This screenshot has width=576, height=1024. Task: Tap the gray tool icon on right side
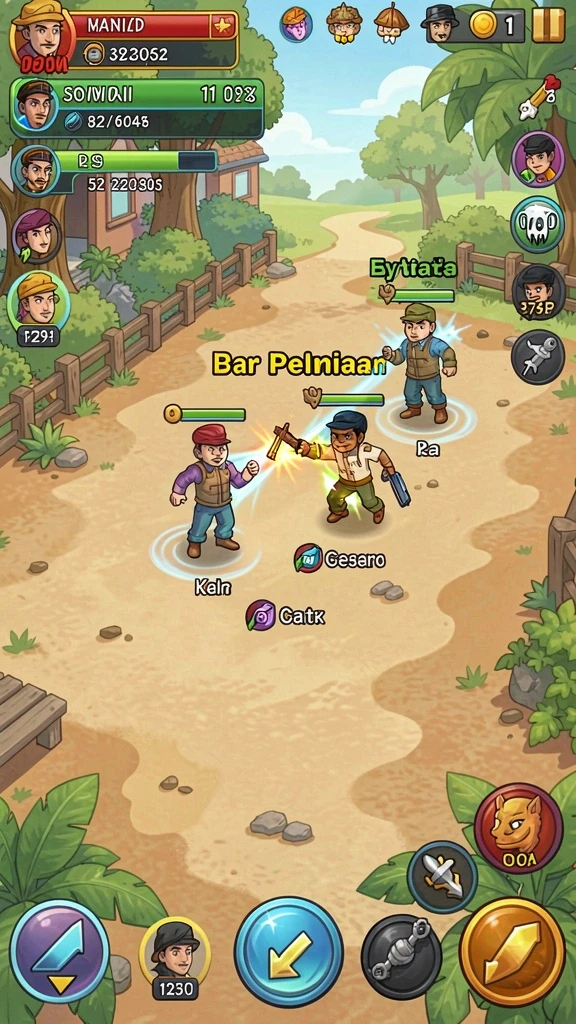click(x=537, y=357)
